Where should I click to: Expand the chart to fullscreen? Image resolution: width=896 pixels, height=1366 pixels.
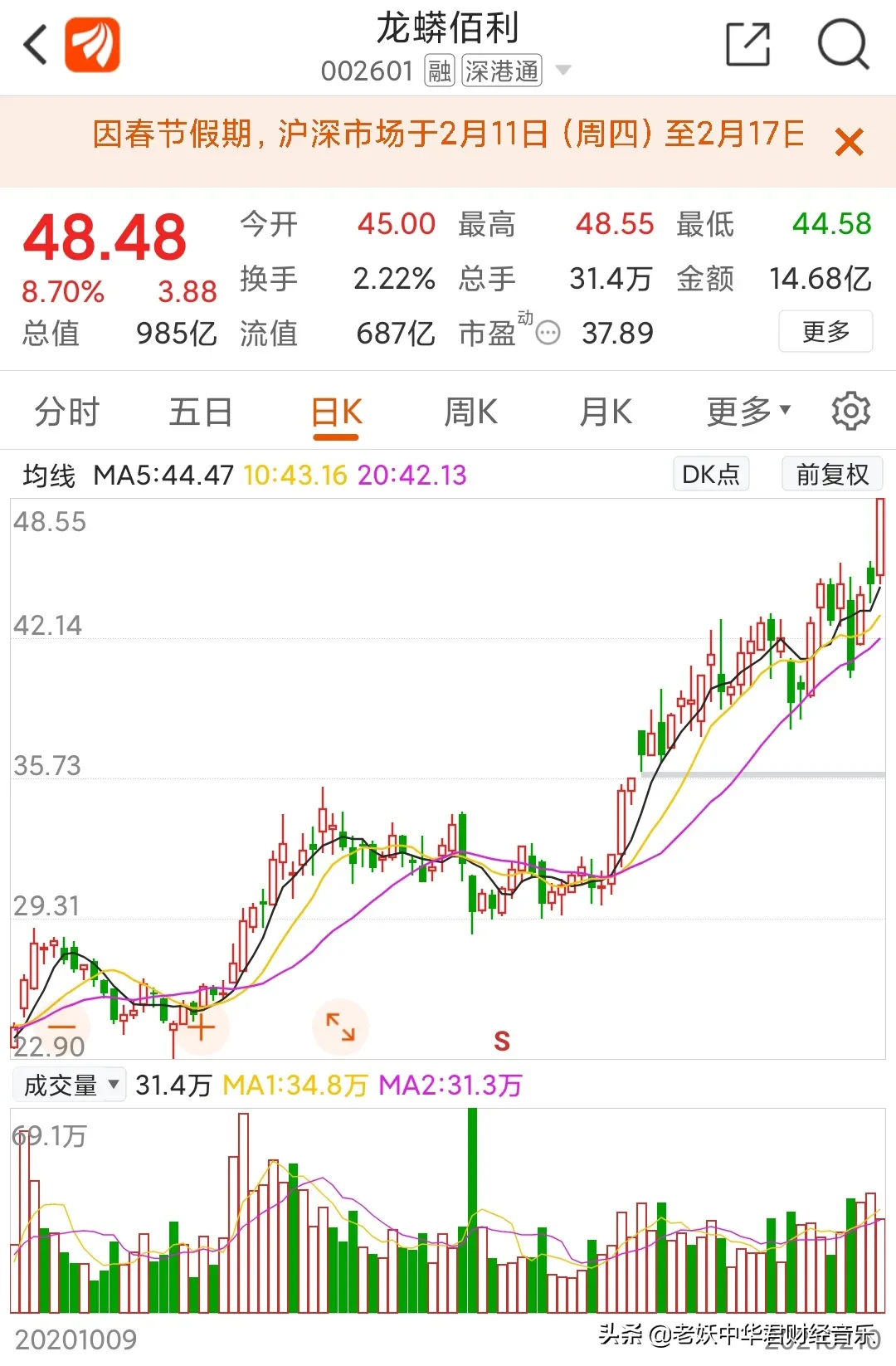click(x=340, y=1027)
